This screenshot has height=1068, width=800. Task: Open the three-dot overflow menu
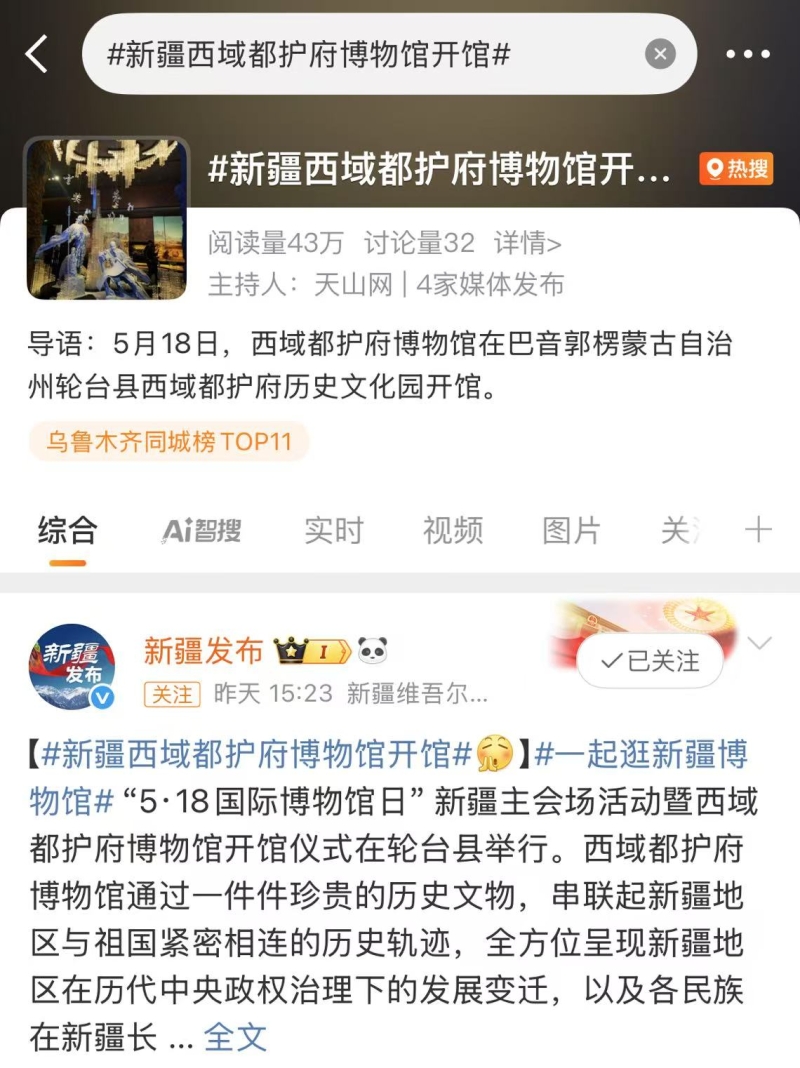747,54
